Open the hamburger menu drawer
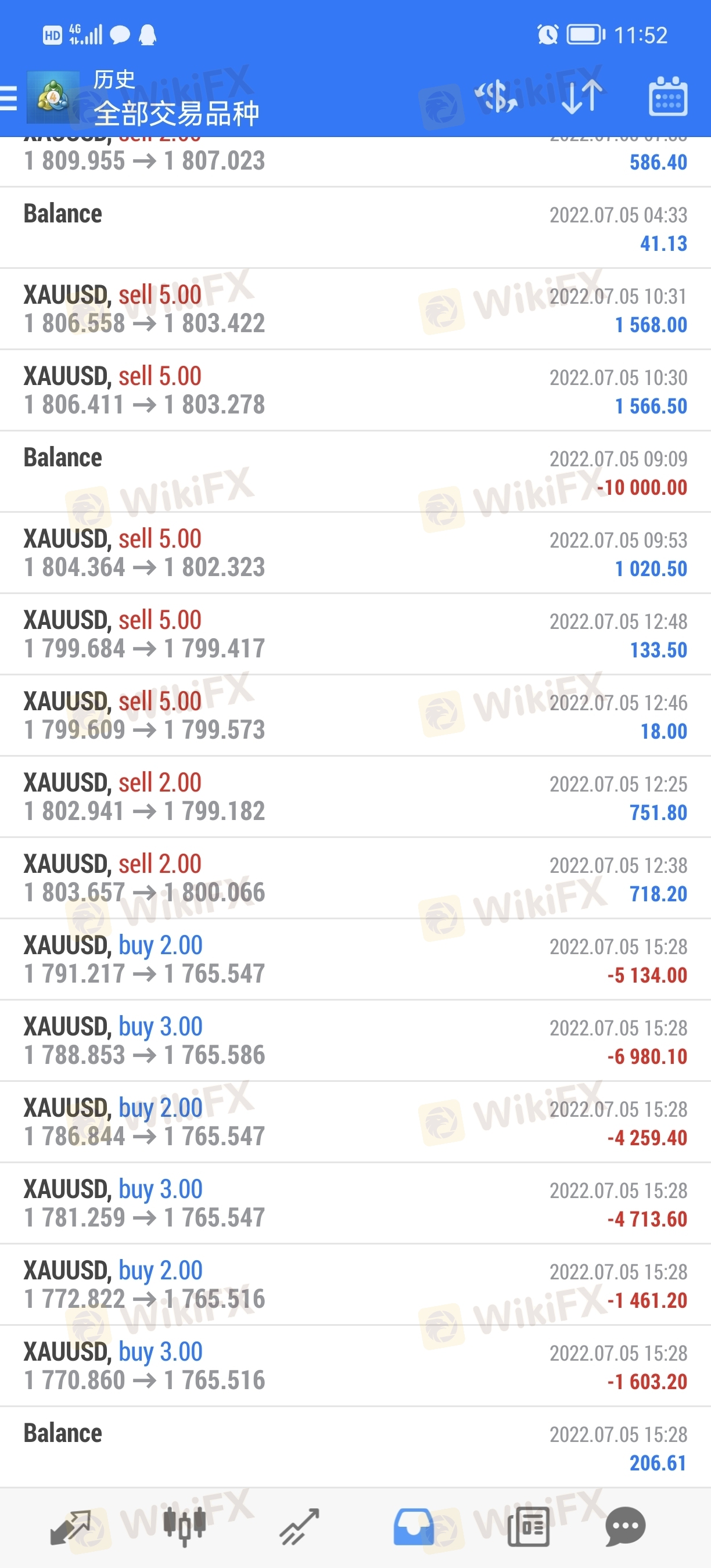The image size is (711, 1568). coord(8,98)
